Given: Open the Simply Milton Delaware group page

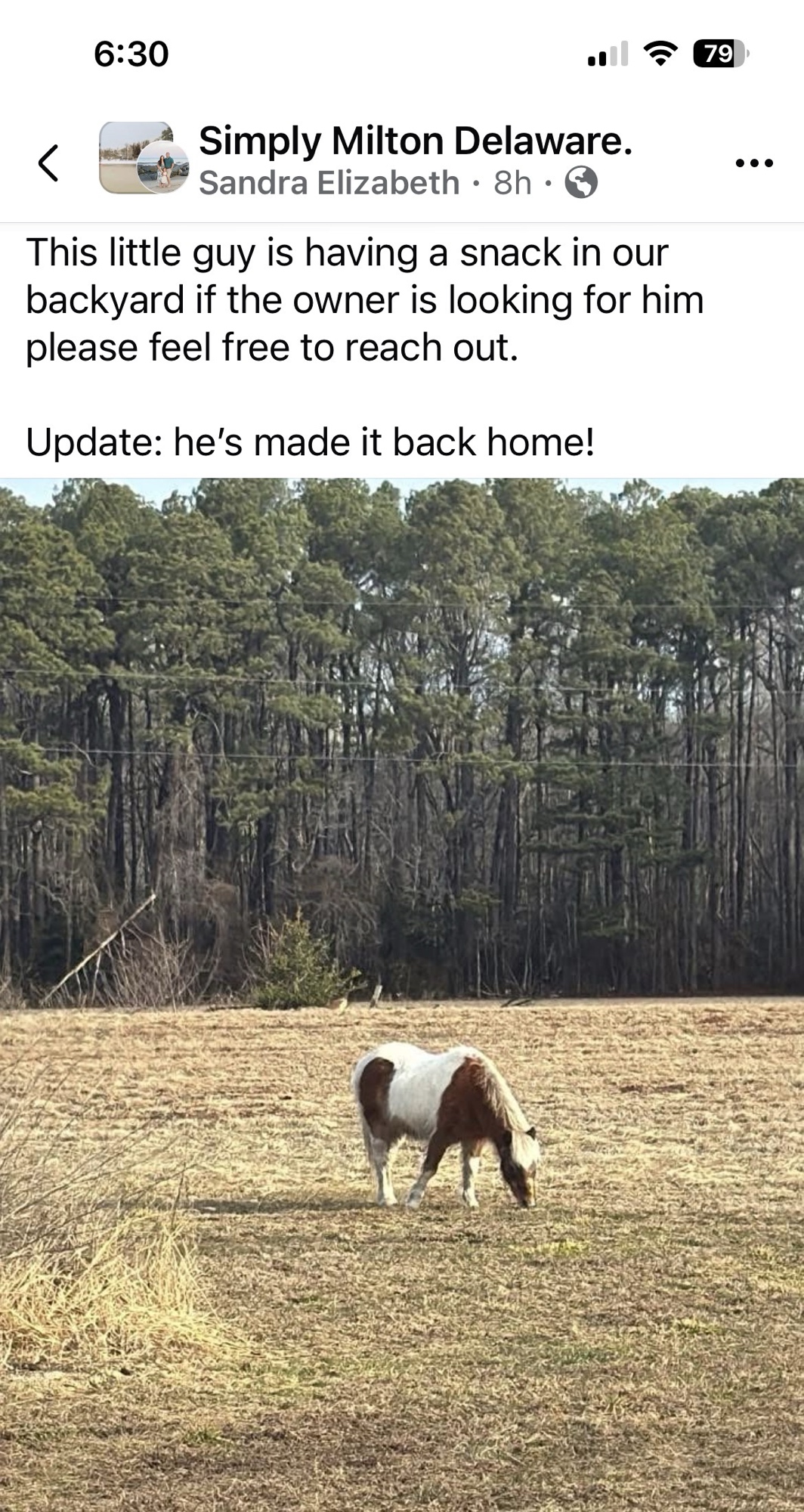Looking at the screenshot, I should [x=415, y=141].
